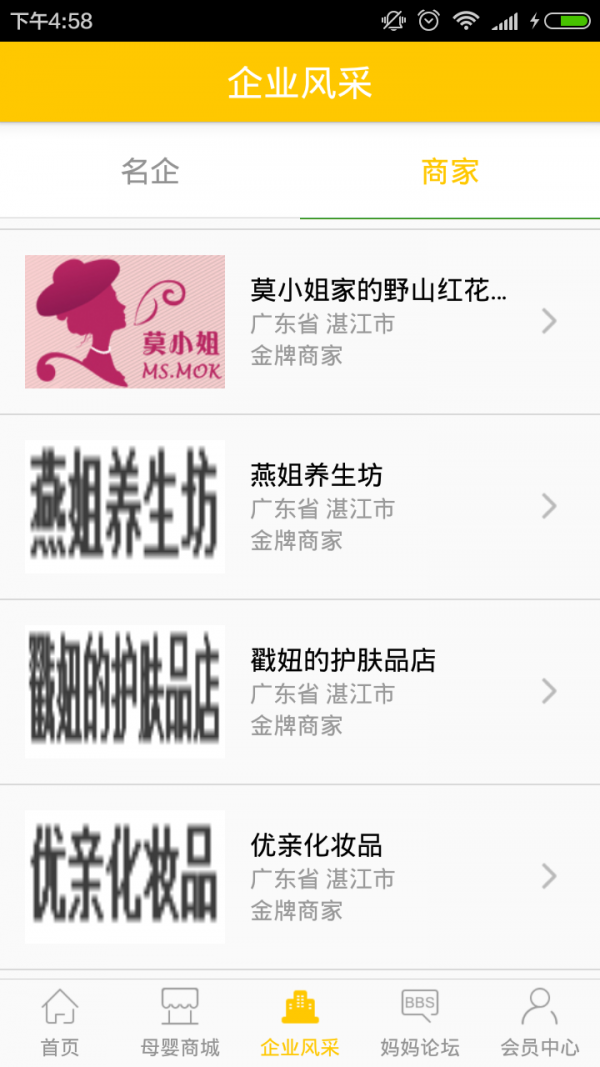Open the 优亲化妆品 merchant row
600x1067 pixels.
point(300,877)
